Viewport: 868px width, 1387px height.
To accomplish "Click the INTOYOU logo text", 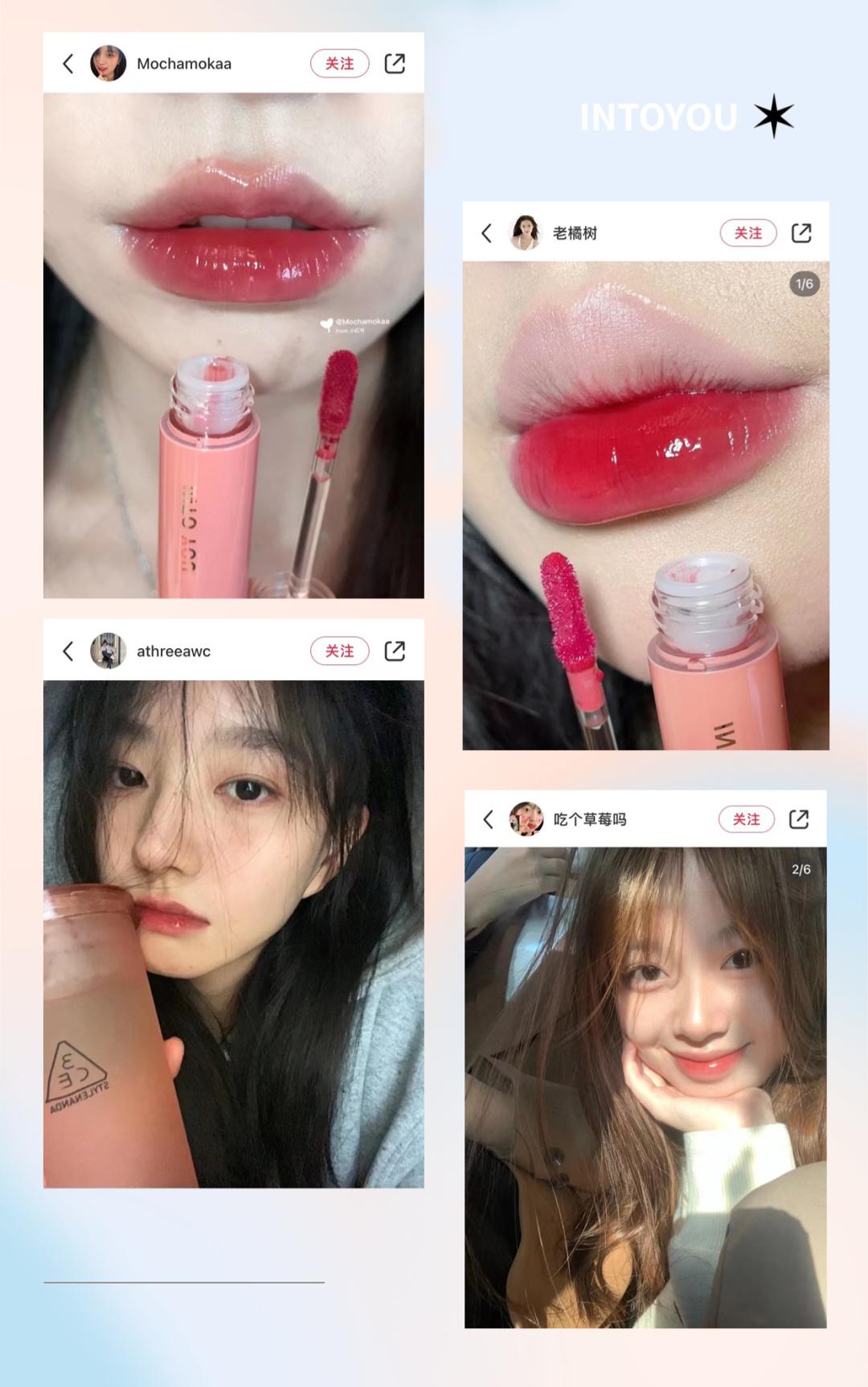I will 657,117.
